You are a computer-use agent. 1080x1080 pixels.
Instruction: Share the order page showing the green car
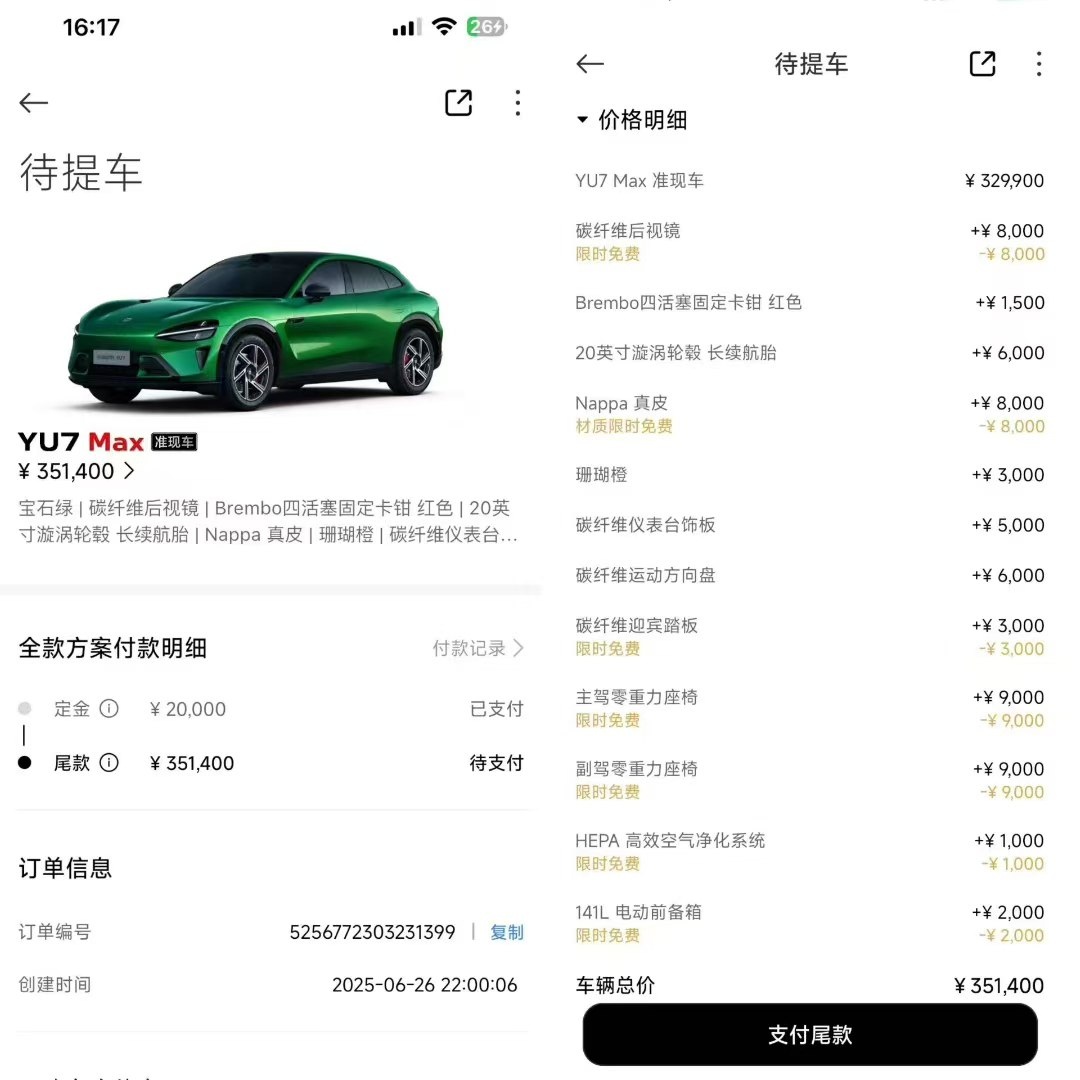(x=458, y=103)
